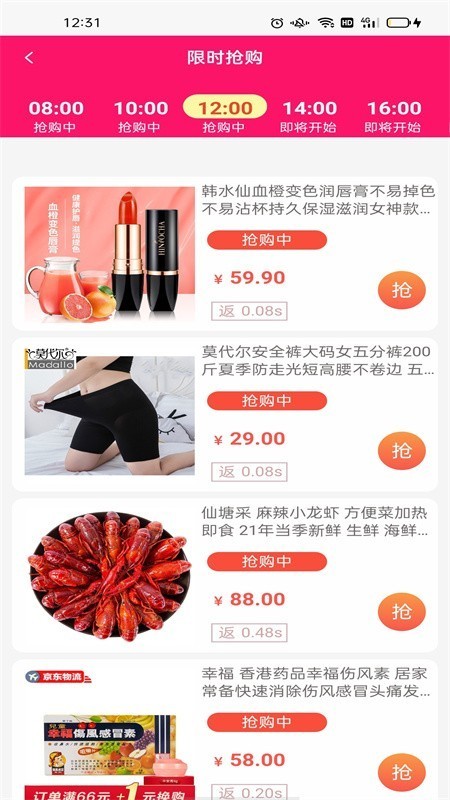Select the 12:00 time slot
The image size is (450, 800).
click(x=225, y=116)
